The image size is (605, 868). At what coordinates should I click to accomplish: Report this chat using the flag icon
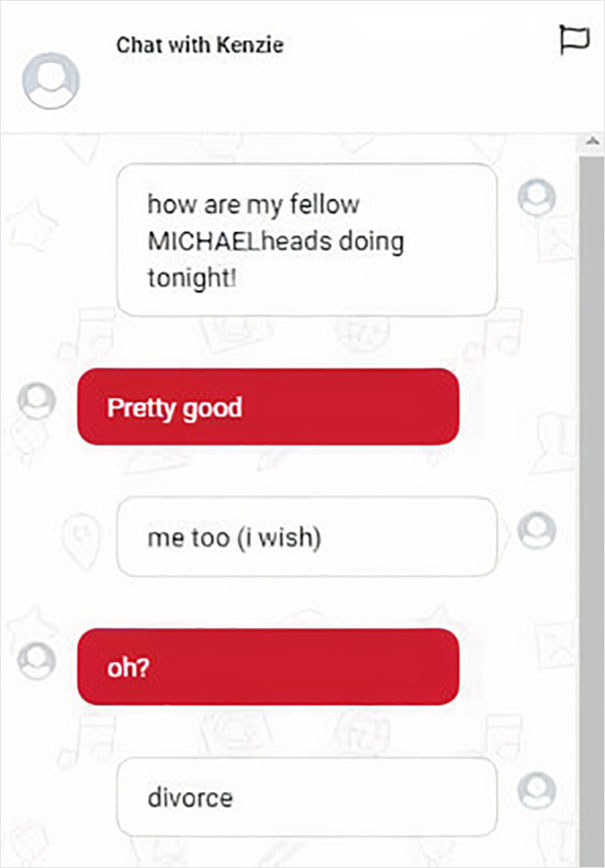(573, 41)
